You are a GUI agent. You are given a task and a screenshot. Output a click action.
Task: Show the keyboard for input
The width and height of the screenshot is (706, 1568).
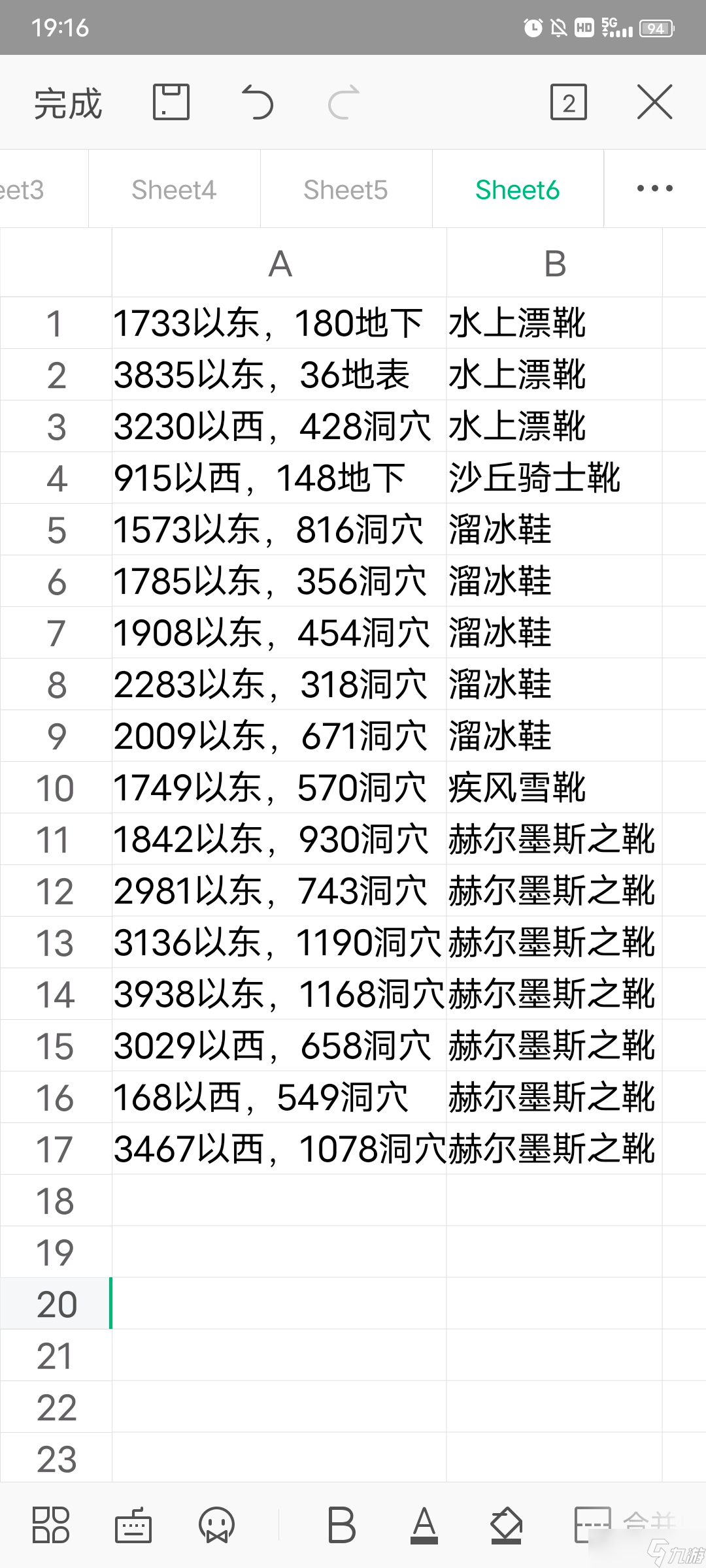coord(133,1525)
